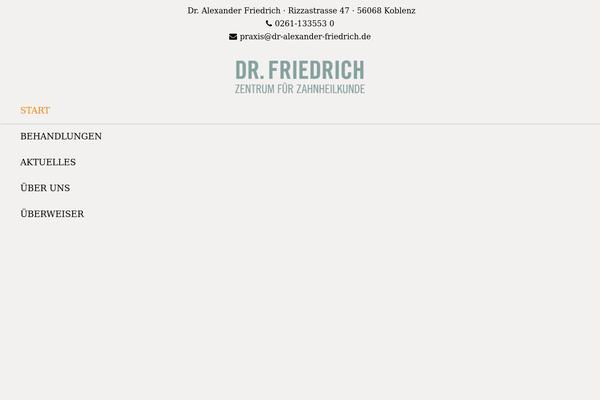Screen dimensions: 600x400
Task: Tap the Dr. Friedrich logo to go home
Action: [300, 77]
